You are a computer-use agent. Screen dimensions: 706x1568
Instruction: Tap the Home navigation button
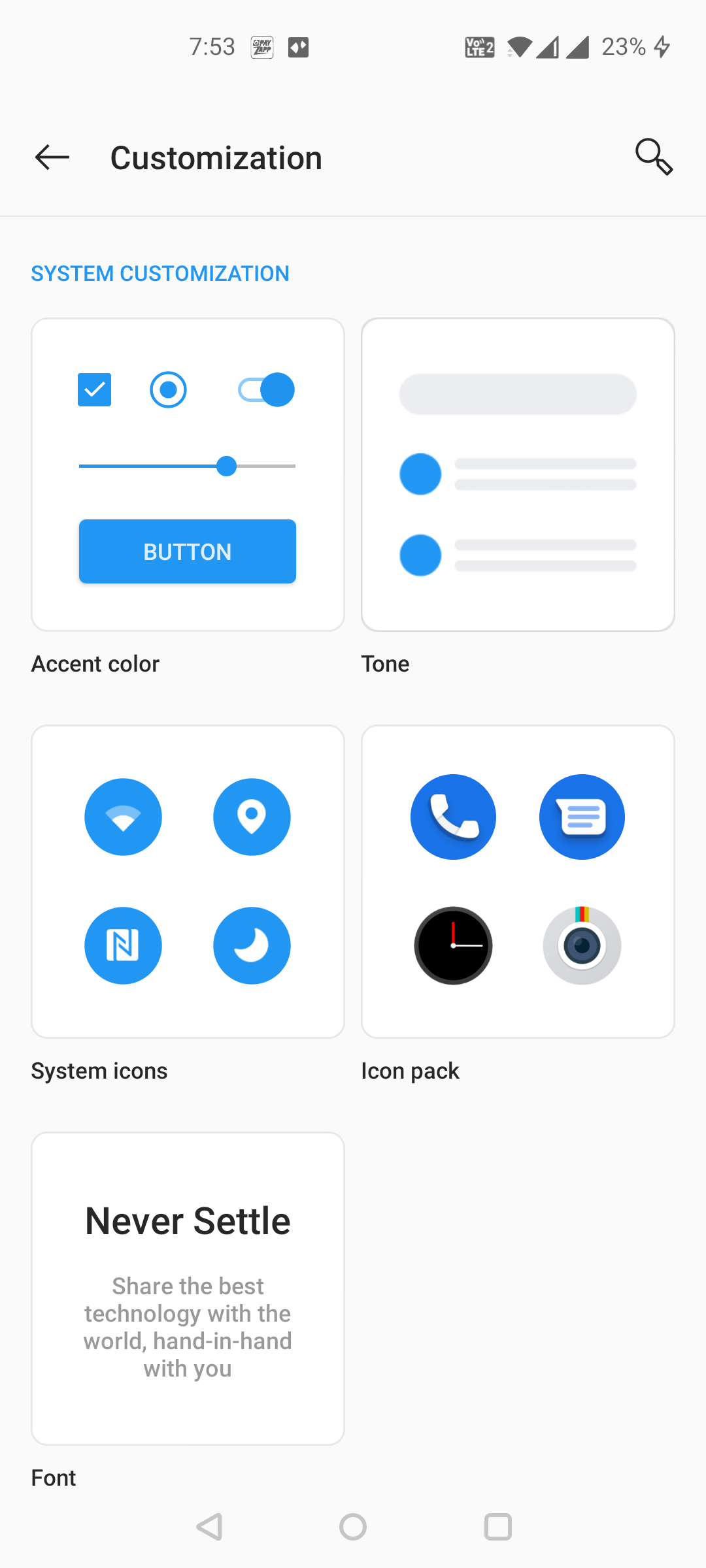[x=352, y=1527]
